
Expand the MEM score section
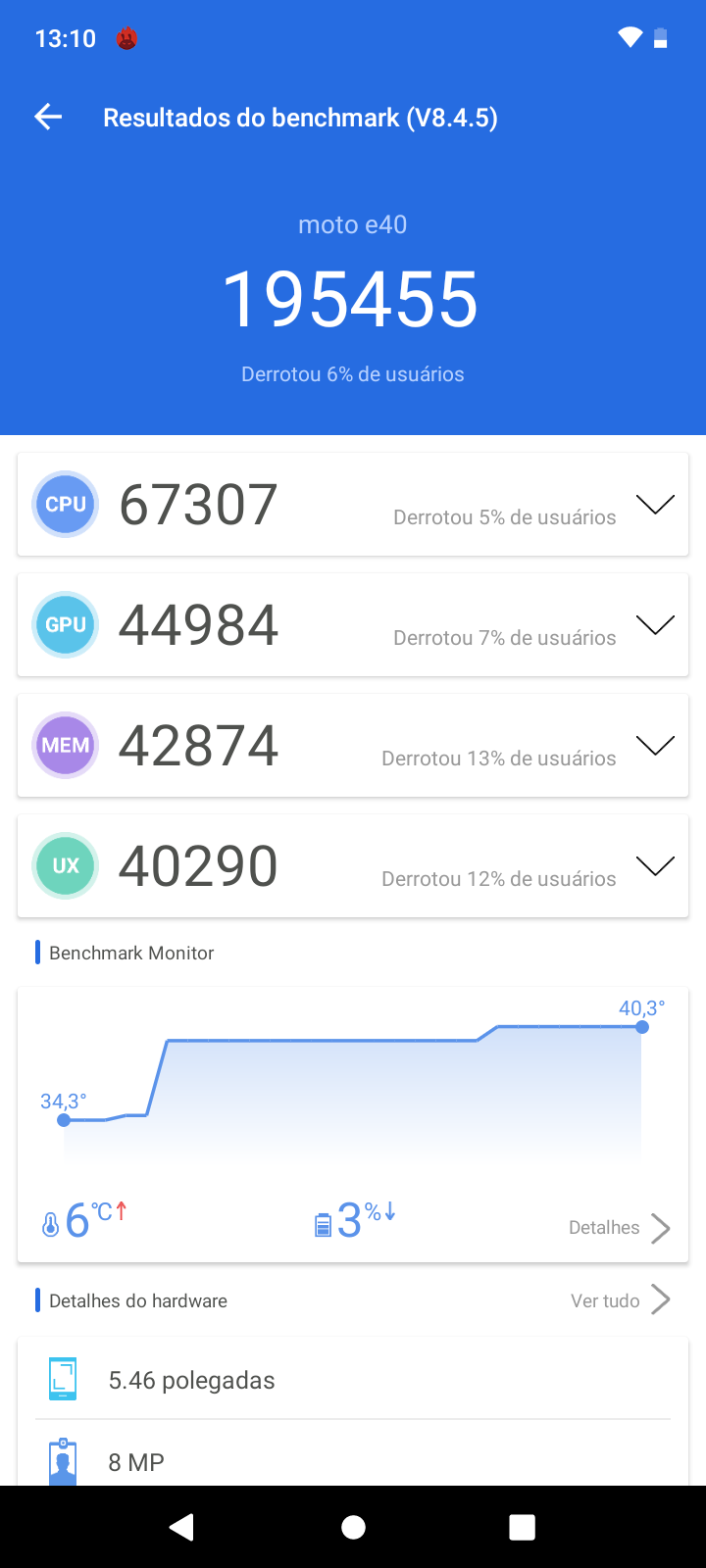tap(655, 746)
